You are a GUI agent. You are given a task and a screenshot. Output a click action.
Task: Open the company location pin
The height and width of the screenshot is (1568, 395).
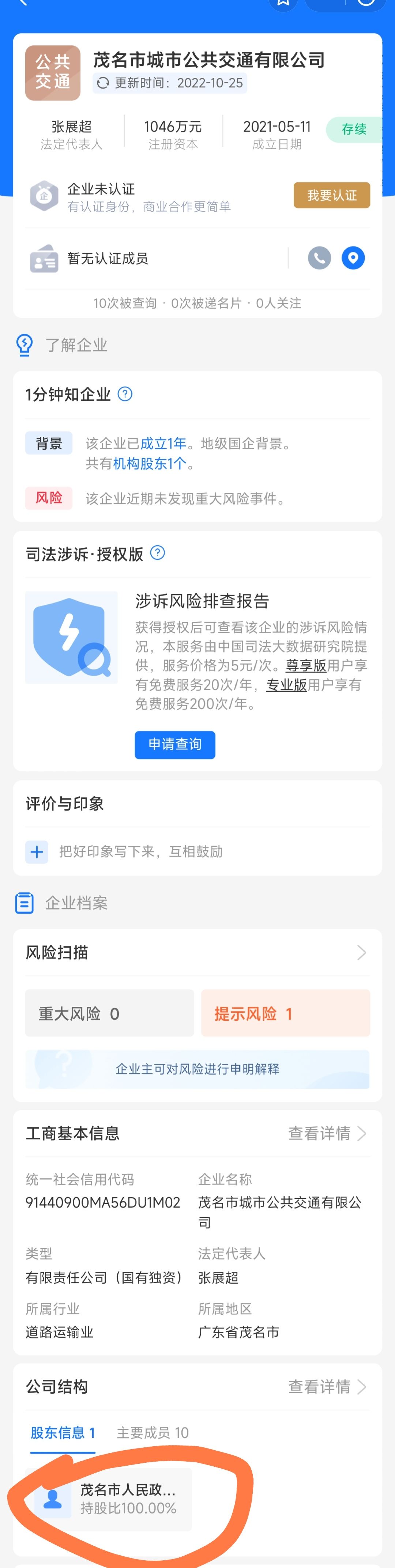(353, 258)
